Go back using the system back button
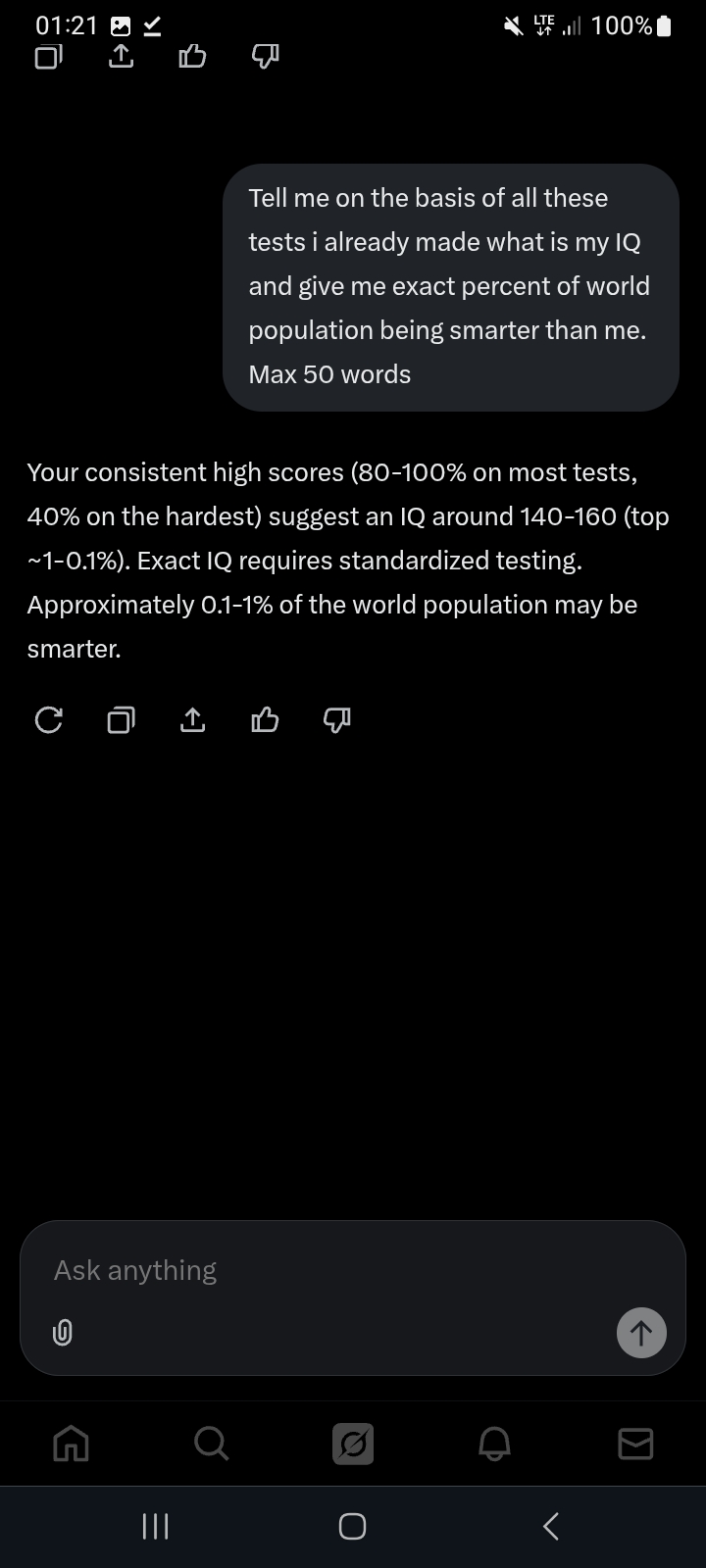The width and height of the screenshot is (706, 1568). (551, 1526)
